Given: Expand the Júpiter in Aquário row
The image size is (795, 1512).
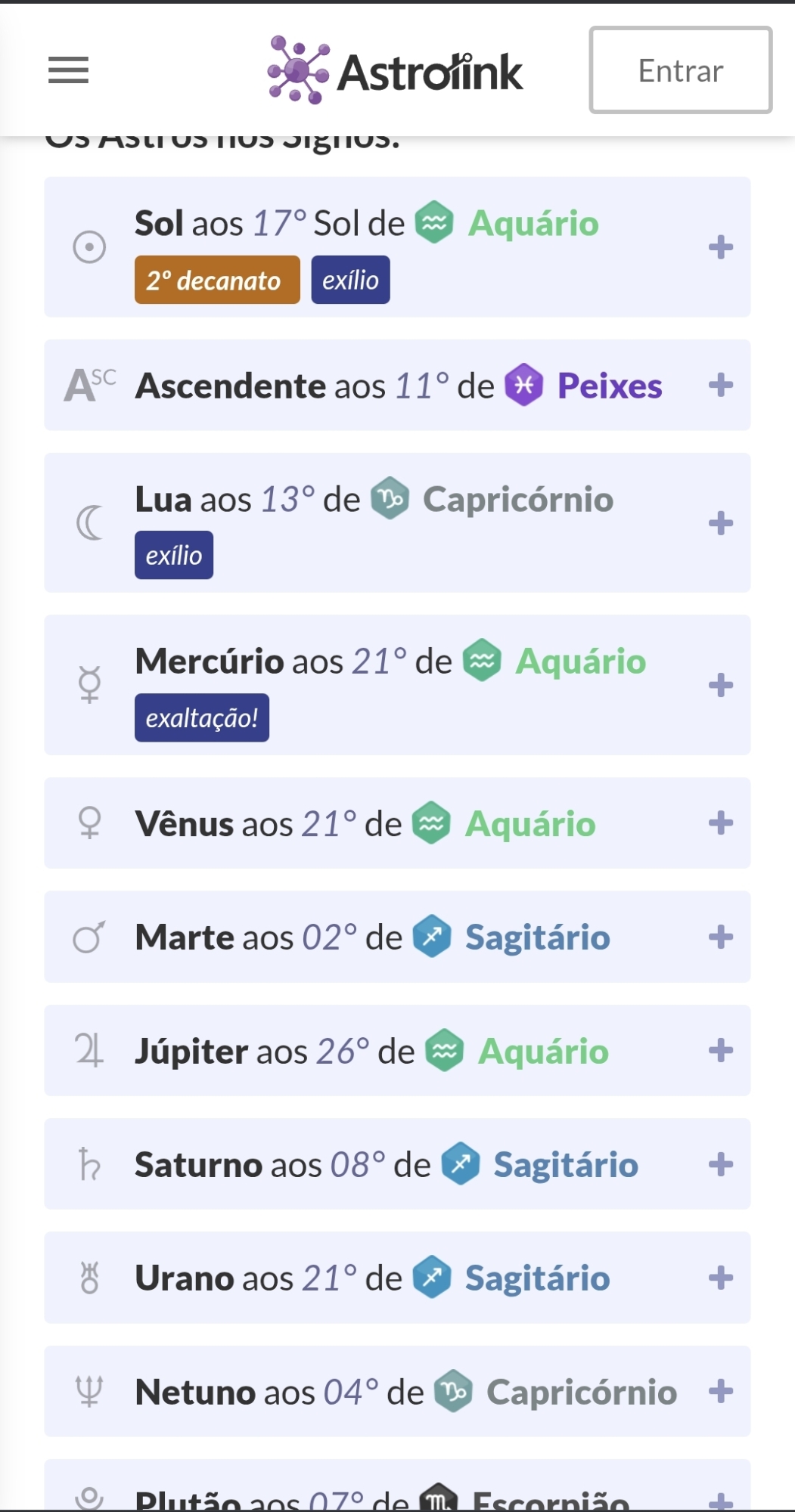Looking at the screenshot, I should (x=720, y=1050).
